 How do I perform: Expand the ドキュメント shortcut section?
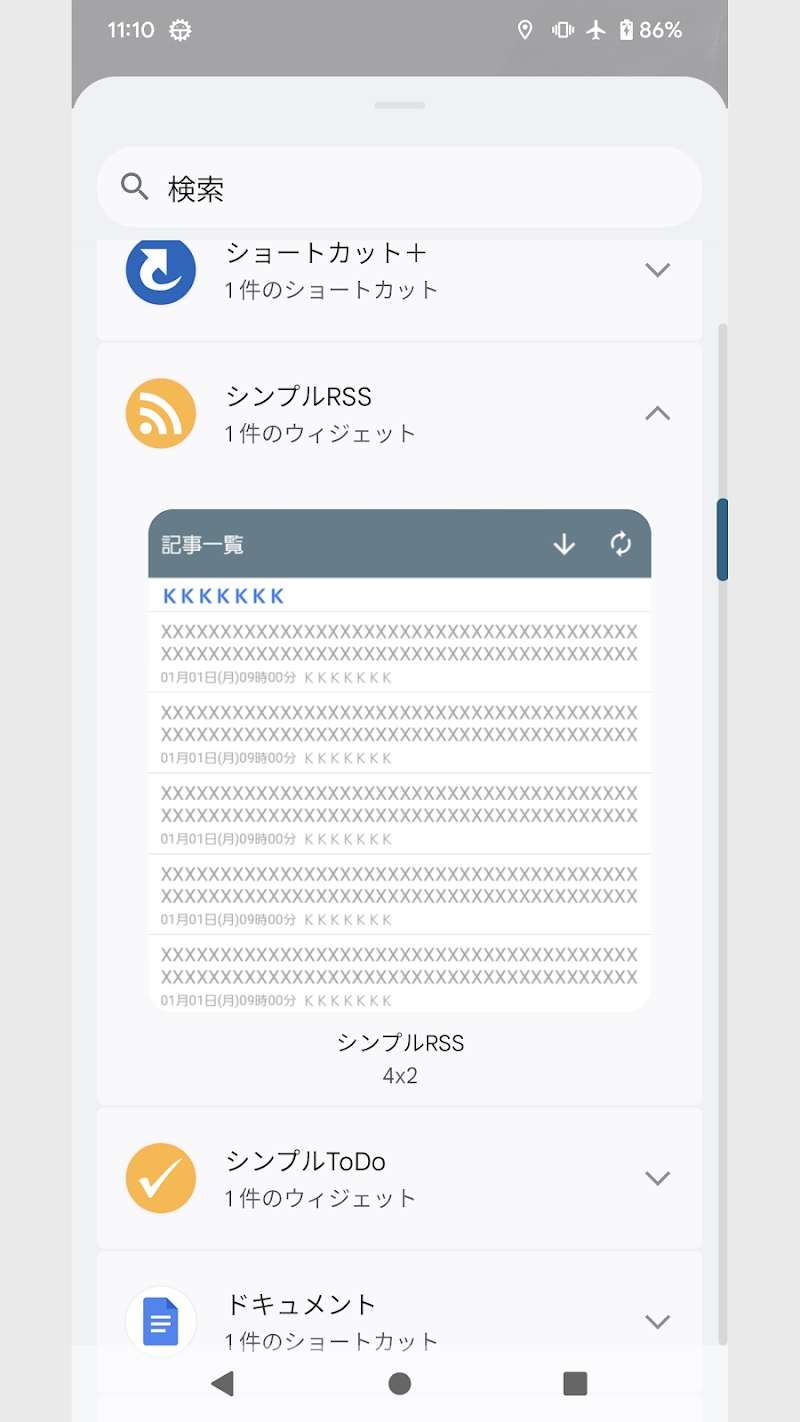coord(656,1321)
